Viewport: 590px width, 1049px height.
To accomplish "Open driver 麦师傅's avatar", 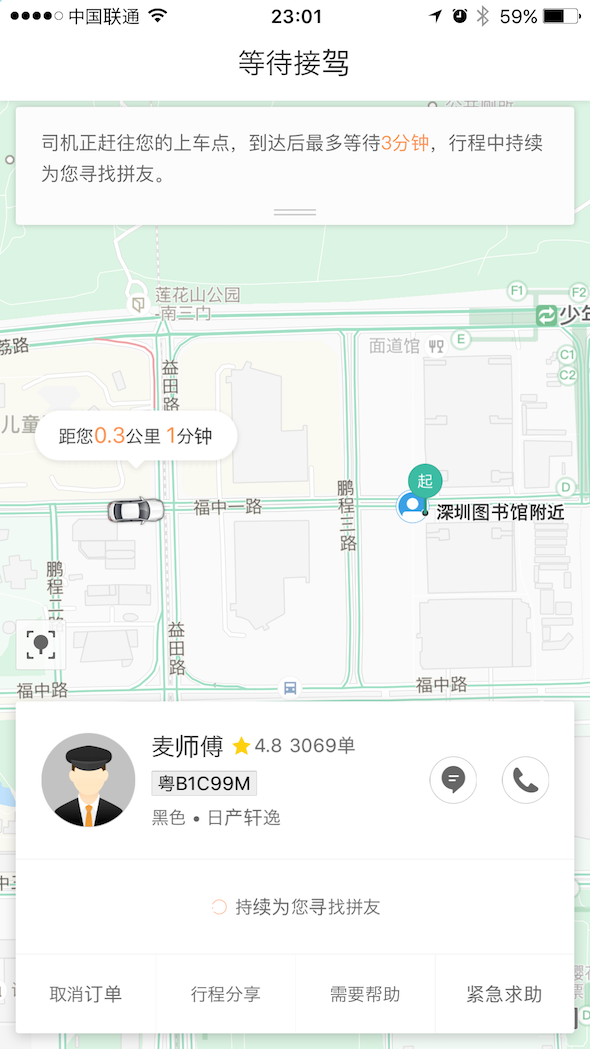I will (88, 780).
